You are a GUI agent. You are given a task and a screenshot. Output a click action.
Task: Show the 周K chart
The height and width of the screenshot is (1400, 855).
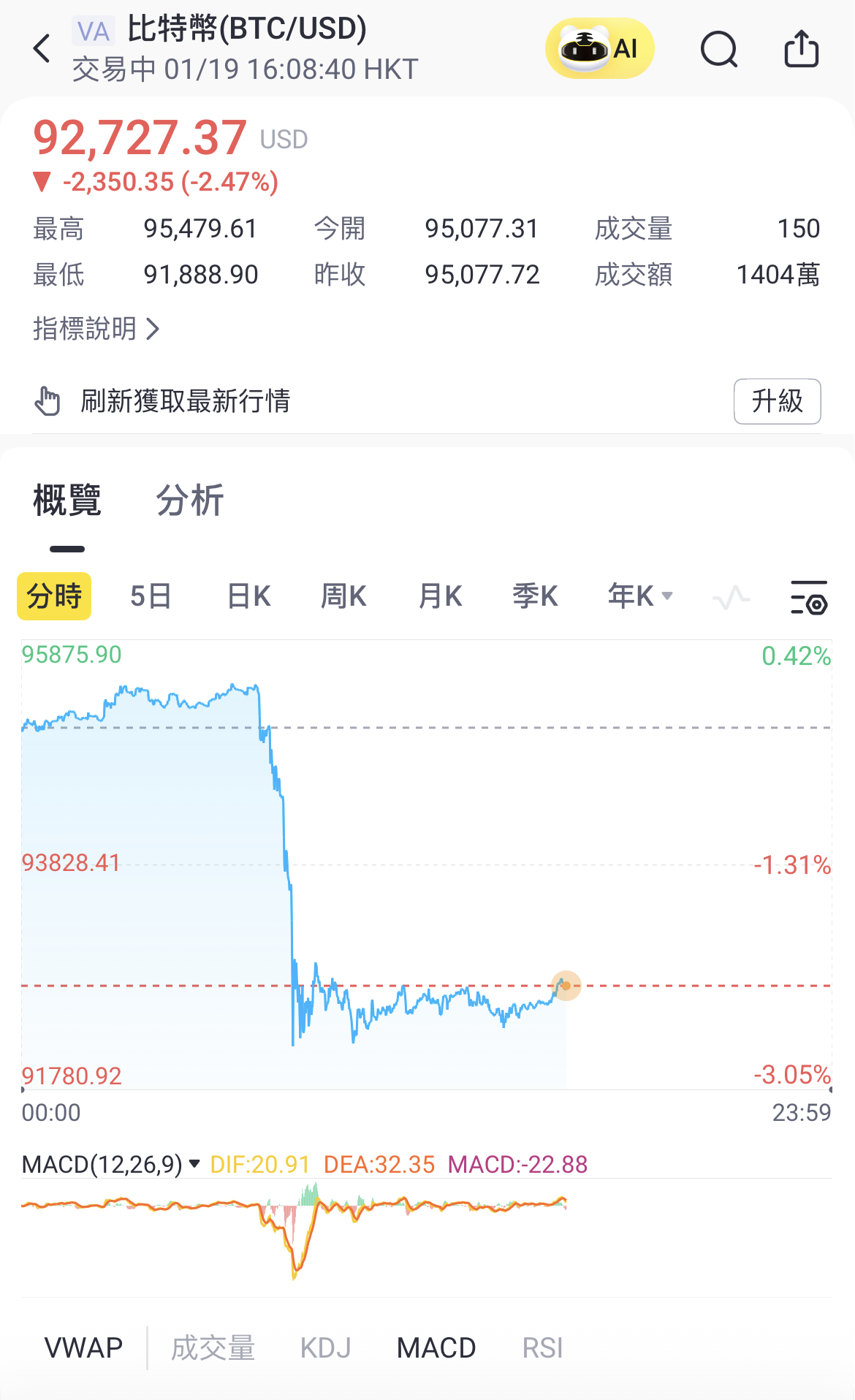tap(343, 596)
